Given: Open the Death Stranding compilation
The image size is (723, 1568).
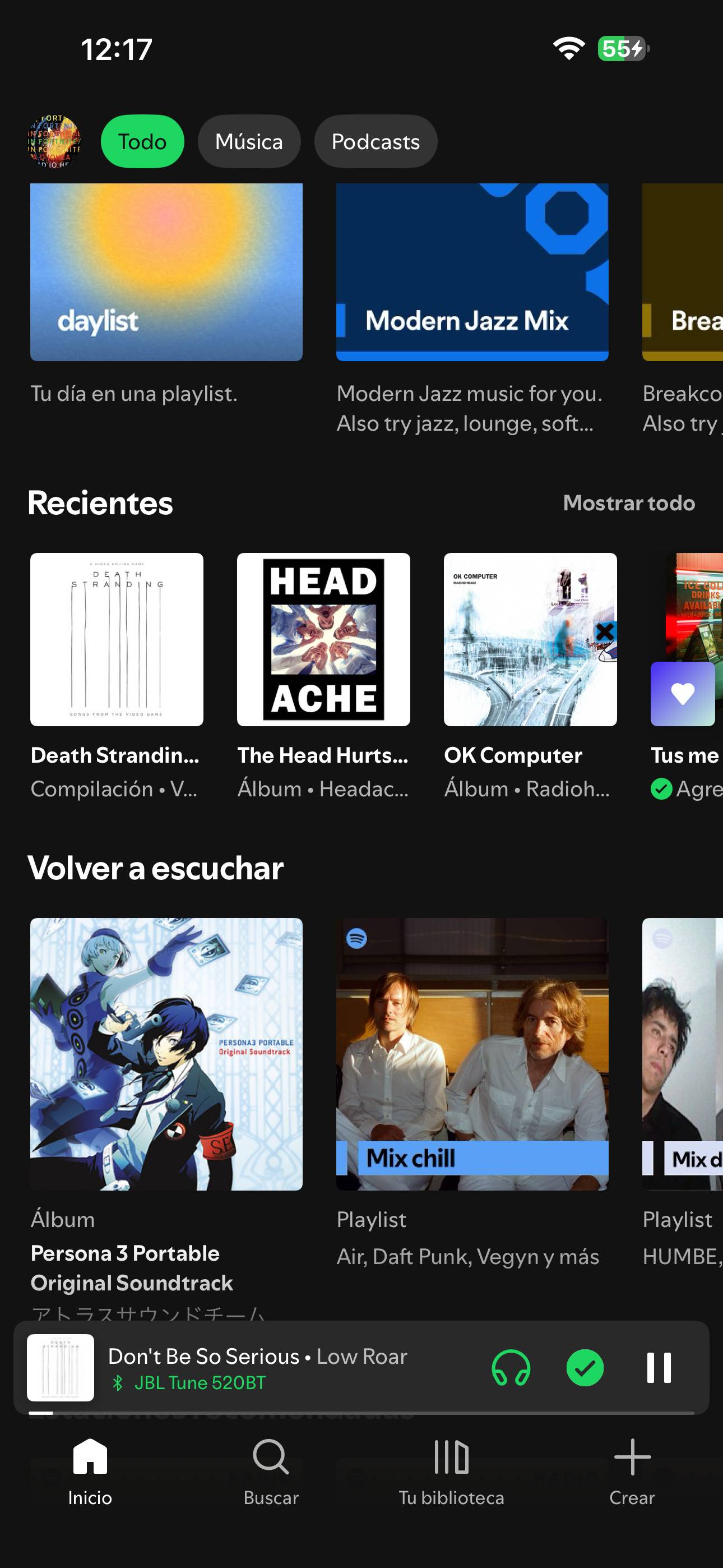Looking at the screenshot, I should point(117,639).
